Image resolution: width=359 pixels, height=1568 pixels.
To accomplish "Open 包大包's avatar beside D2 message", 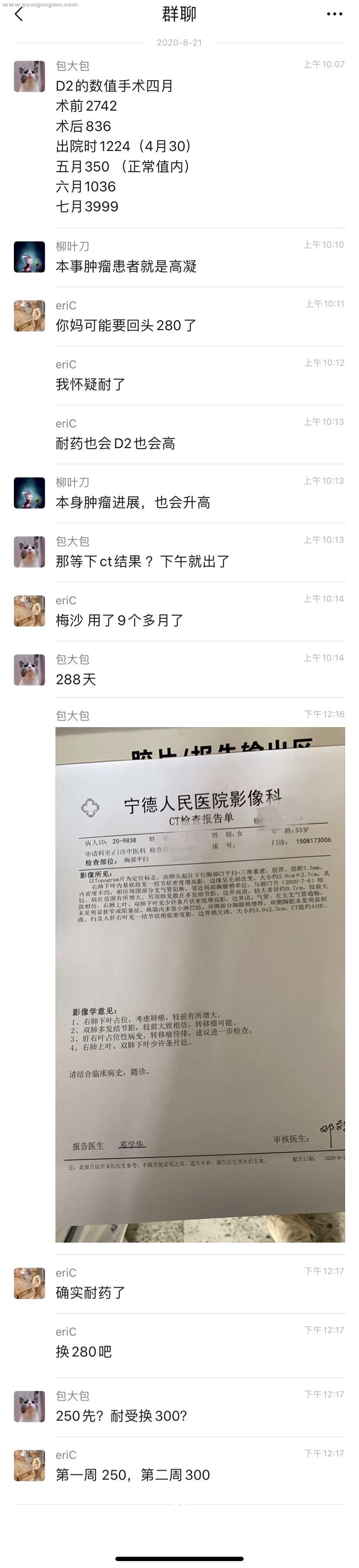I will 29,76.
